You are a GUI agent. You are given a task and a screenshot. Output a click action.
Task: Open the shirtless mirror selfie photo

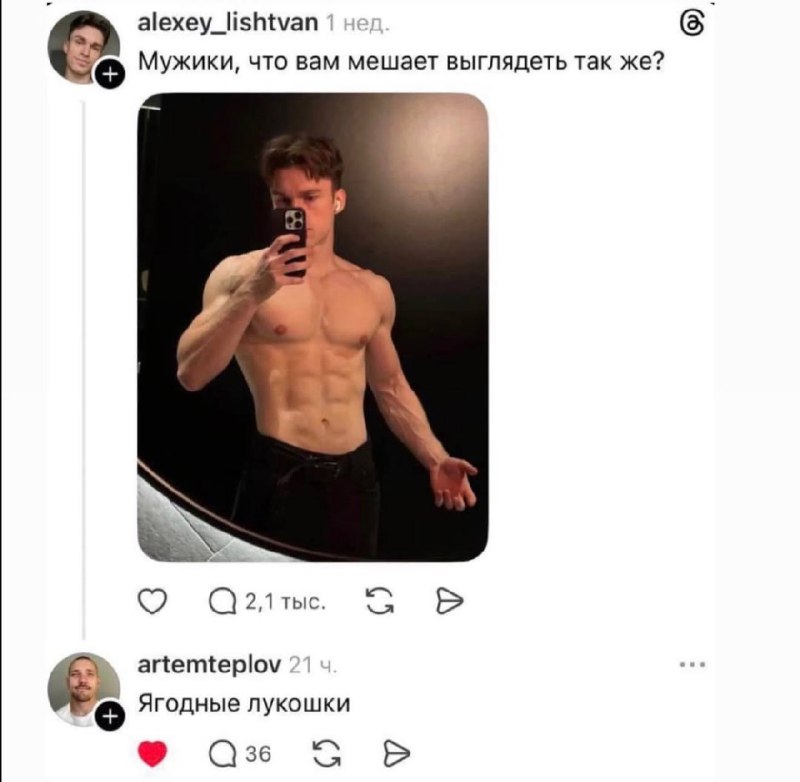point(312,327)
